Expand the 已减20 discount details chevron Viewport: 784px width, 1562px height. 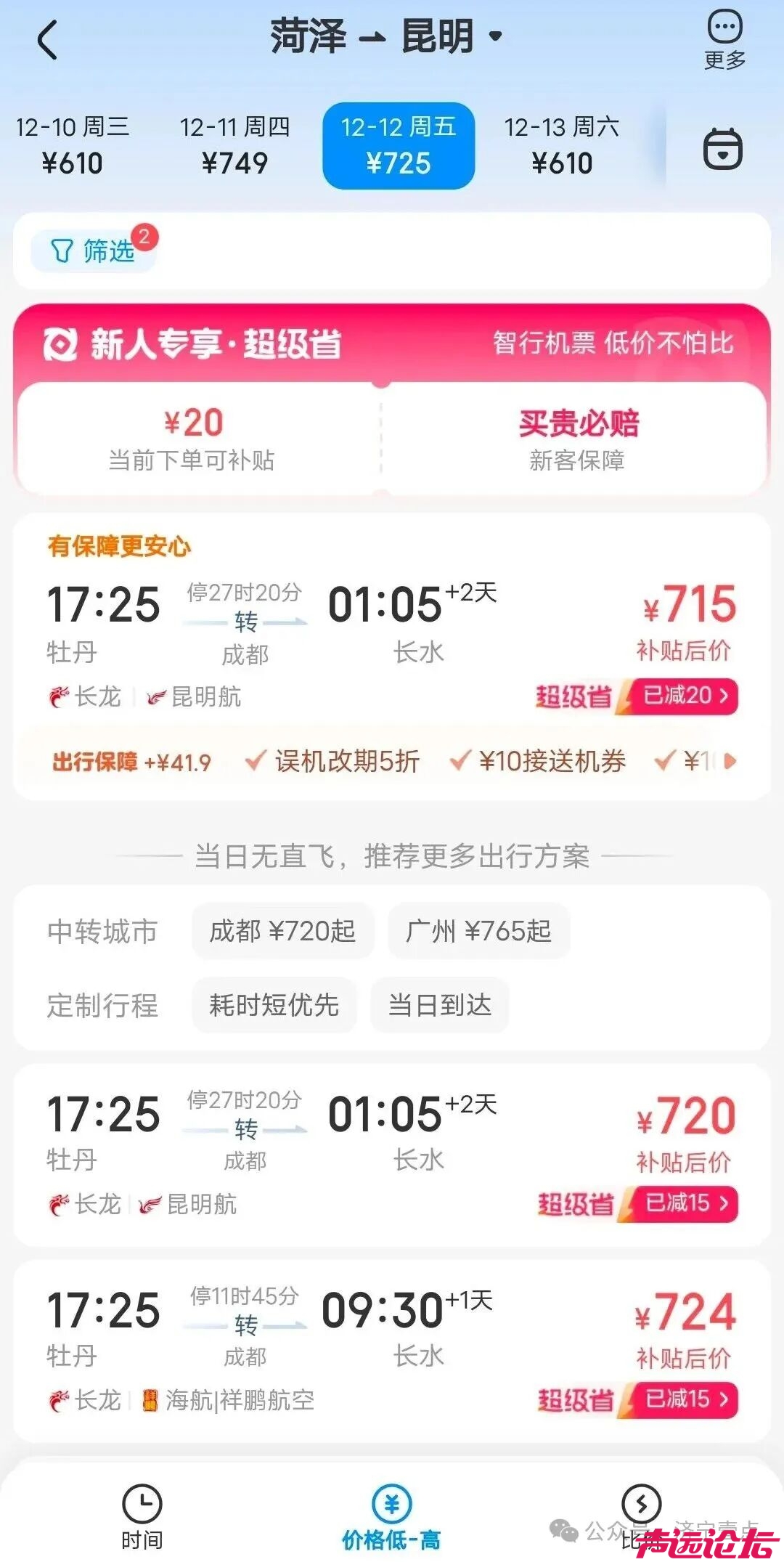(724, 698)
